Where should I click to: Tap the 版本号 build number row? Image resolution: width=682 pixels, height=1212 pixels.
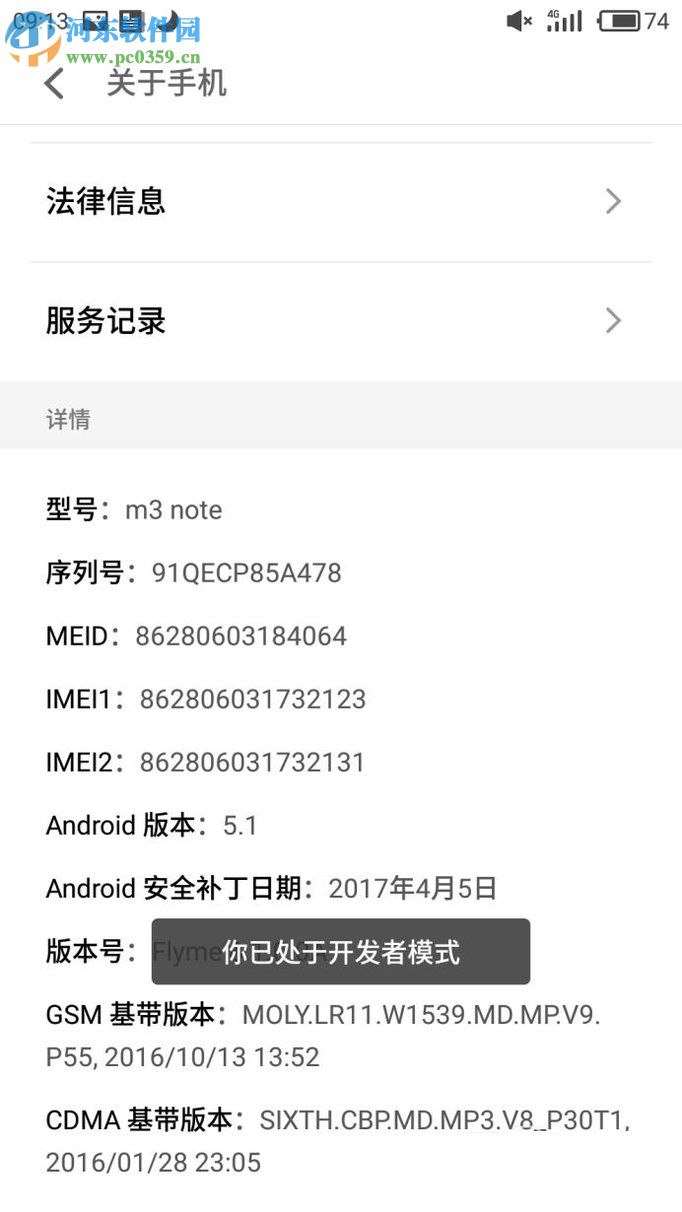coord(90,951)
